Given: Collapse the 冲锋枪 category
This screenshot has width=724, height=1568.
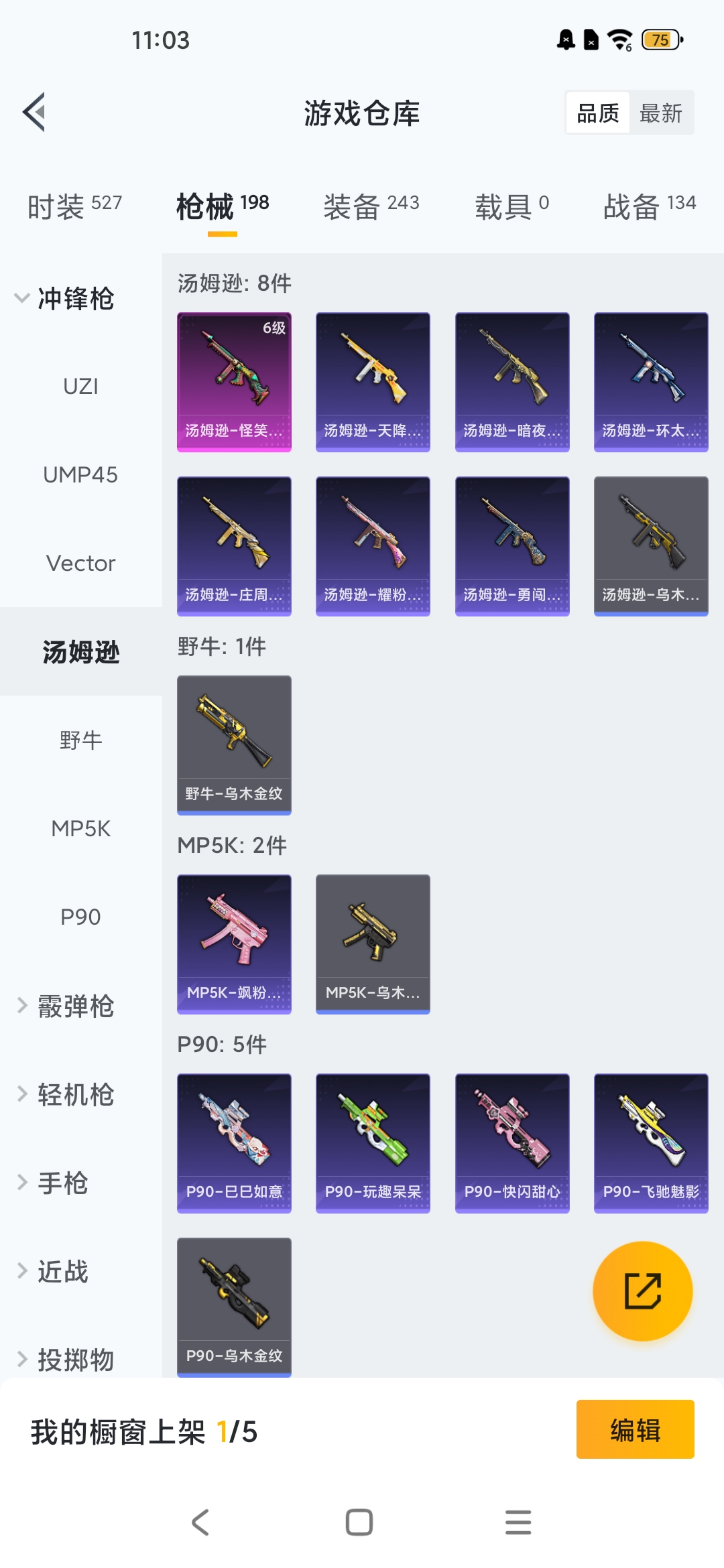Looking at the screenshot, I should pos(64,298).
